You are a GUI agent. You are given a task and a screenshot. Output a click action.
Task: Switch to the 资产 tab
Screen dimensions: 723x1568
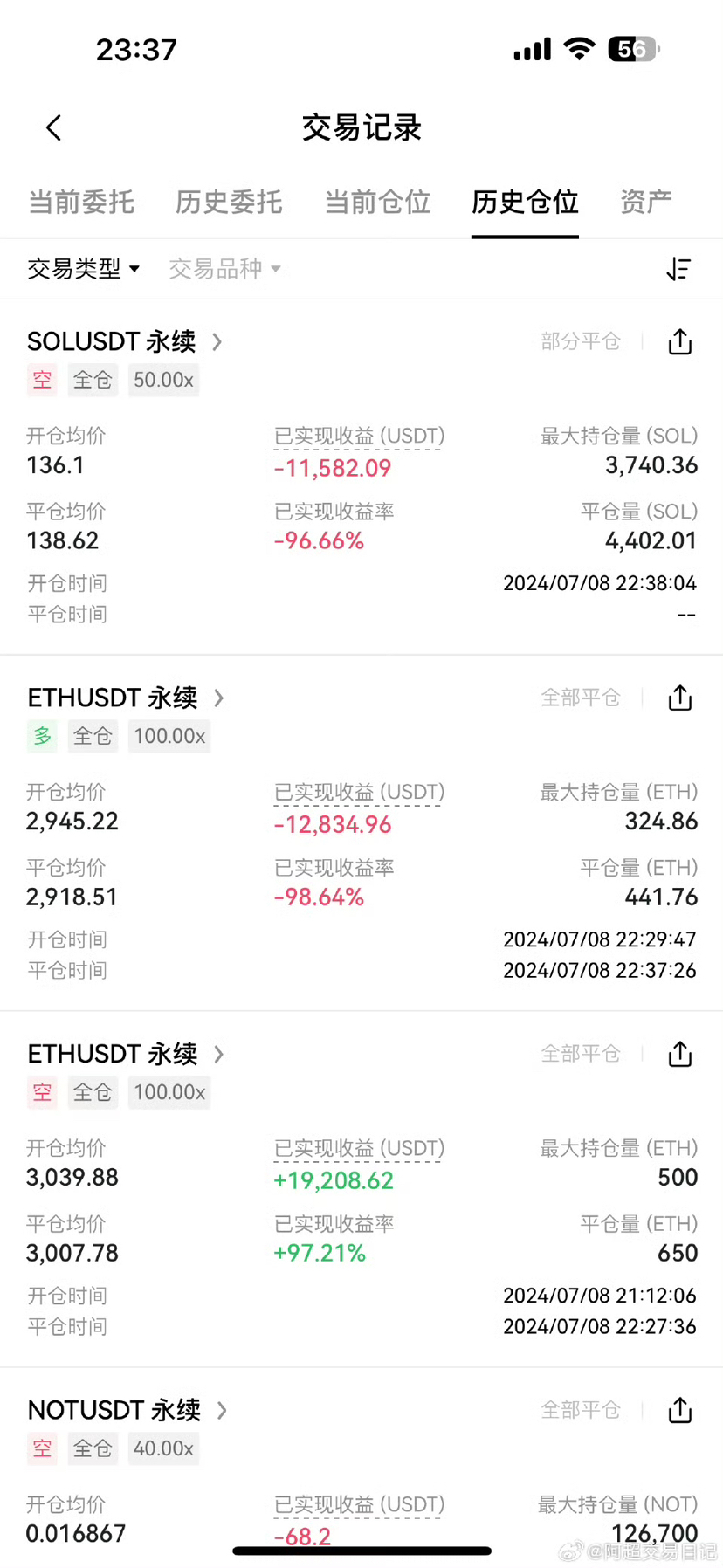click(x=646, y=203)
